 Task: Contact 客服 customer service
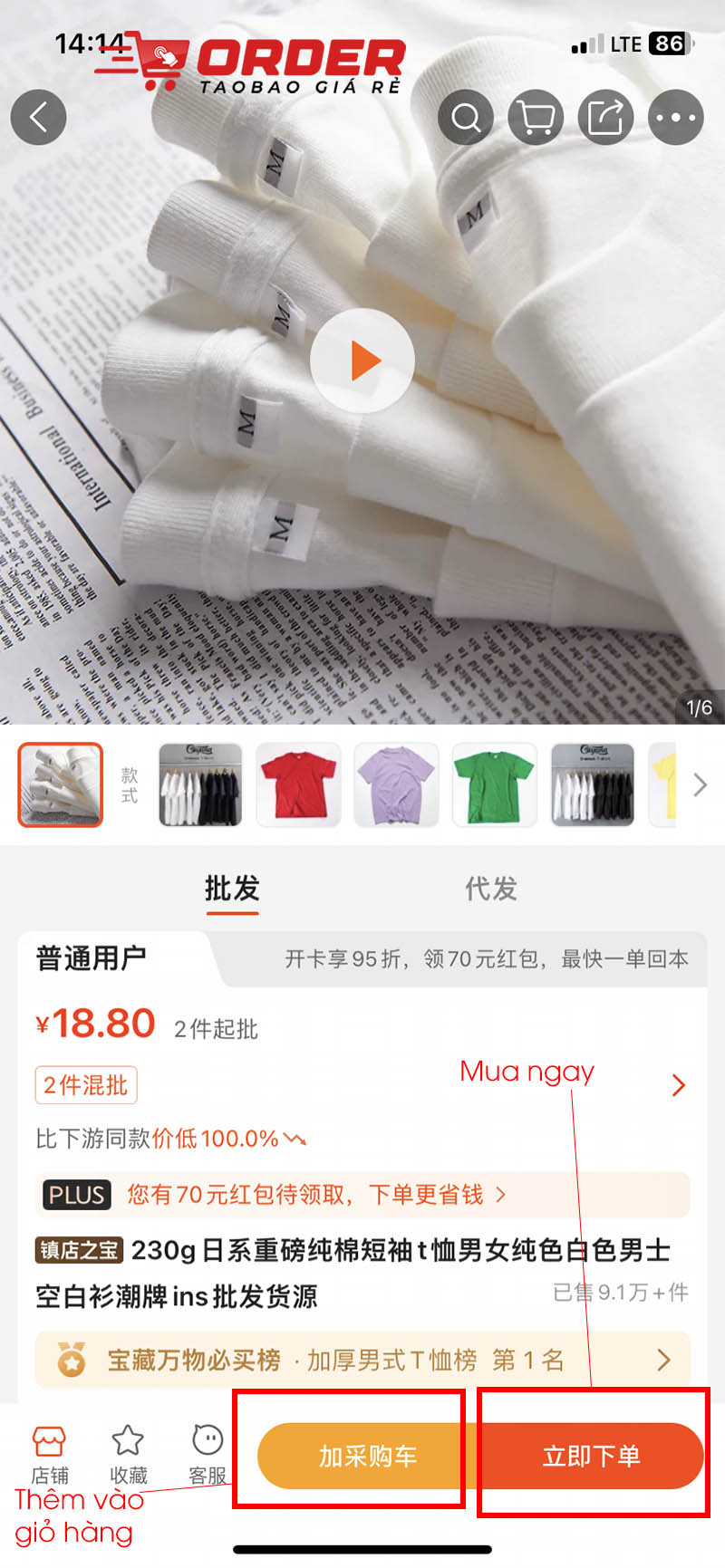point(208,1454)
